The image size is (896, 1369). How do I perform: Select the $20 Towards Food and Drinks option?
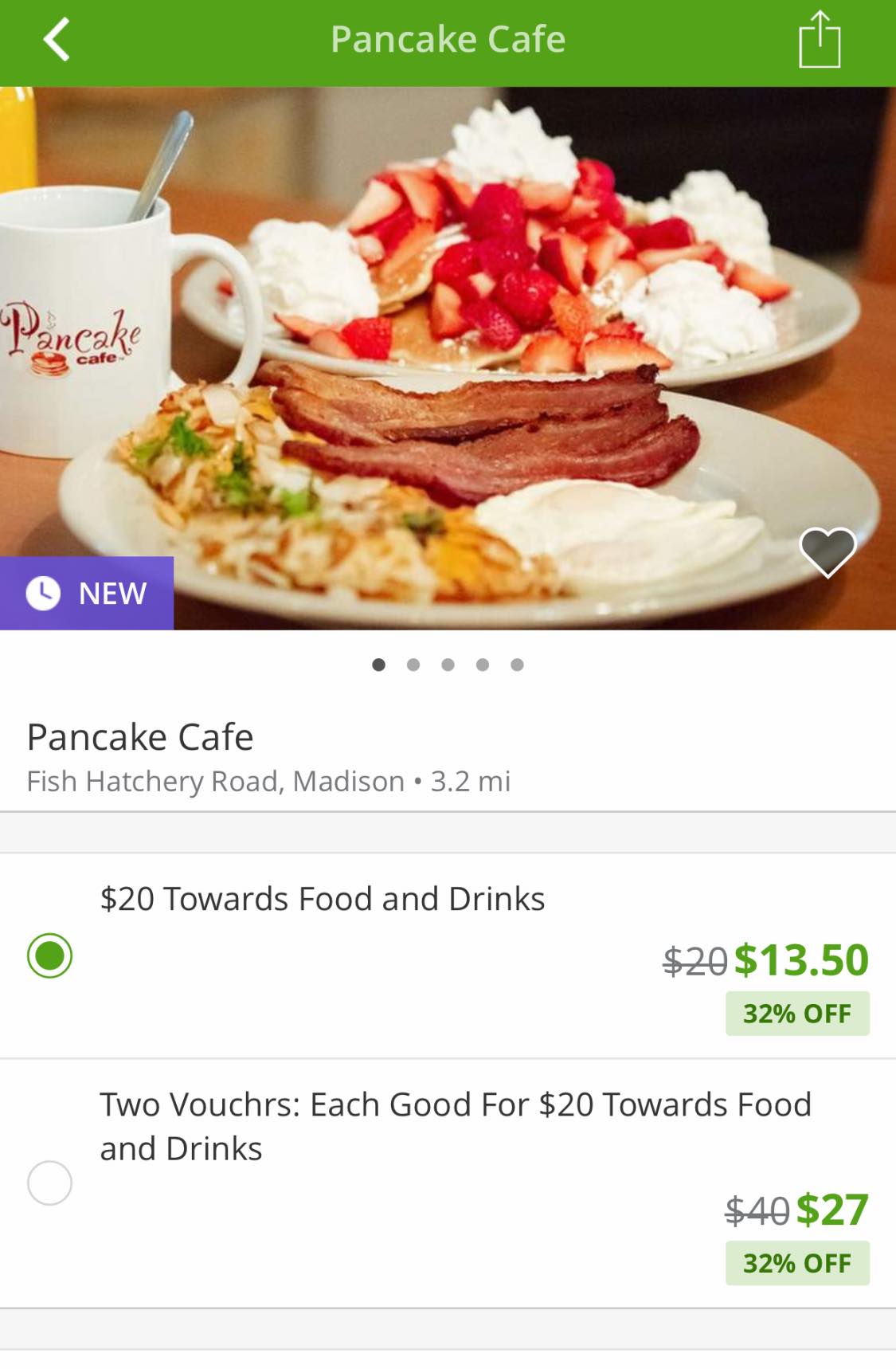(x=49, y=955)
